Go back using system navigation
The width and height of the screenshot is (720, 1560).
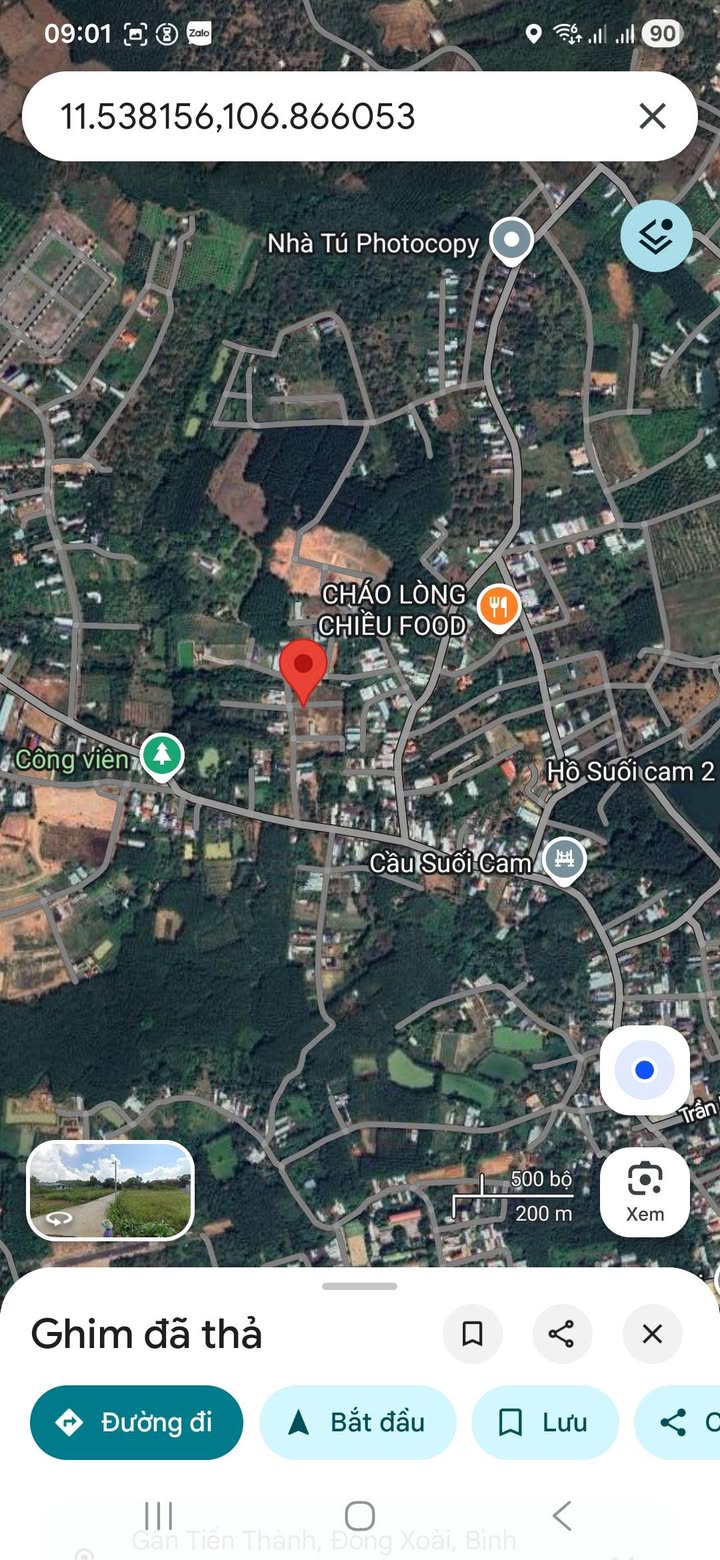click(562, 1515)
